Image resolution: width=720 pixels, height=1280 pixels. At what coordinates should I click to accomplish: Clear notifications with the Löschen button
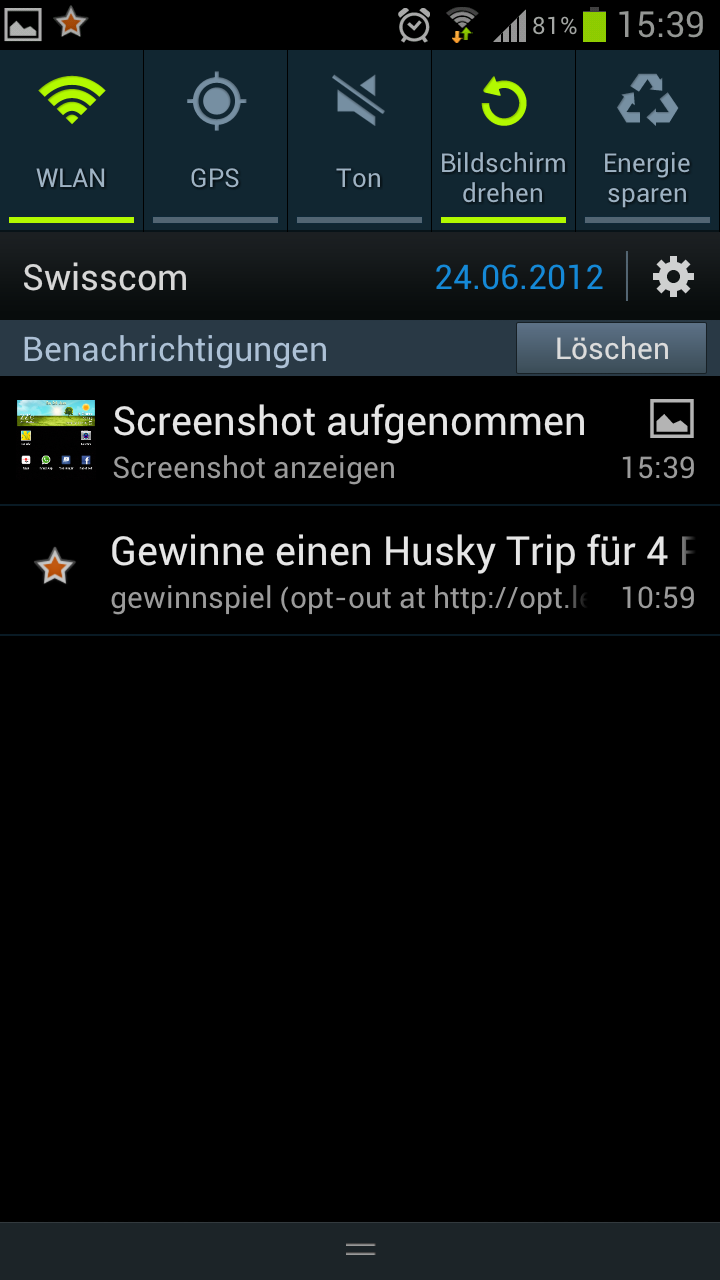coord(612,348)
